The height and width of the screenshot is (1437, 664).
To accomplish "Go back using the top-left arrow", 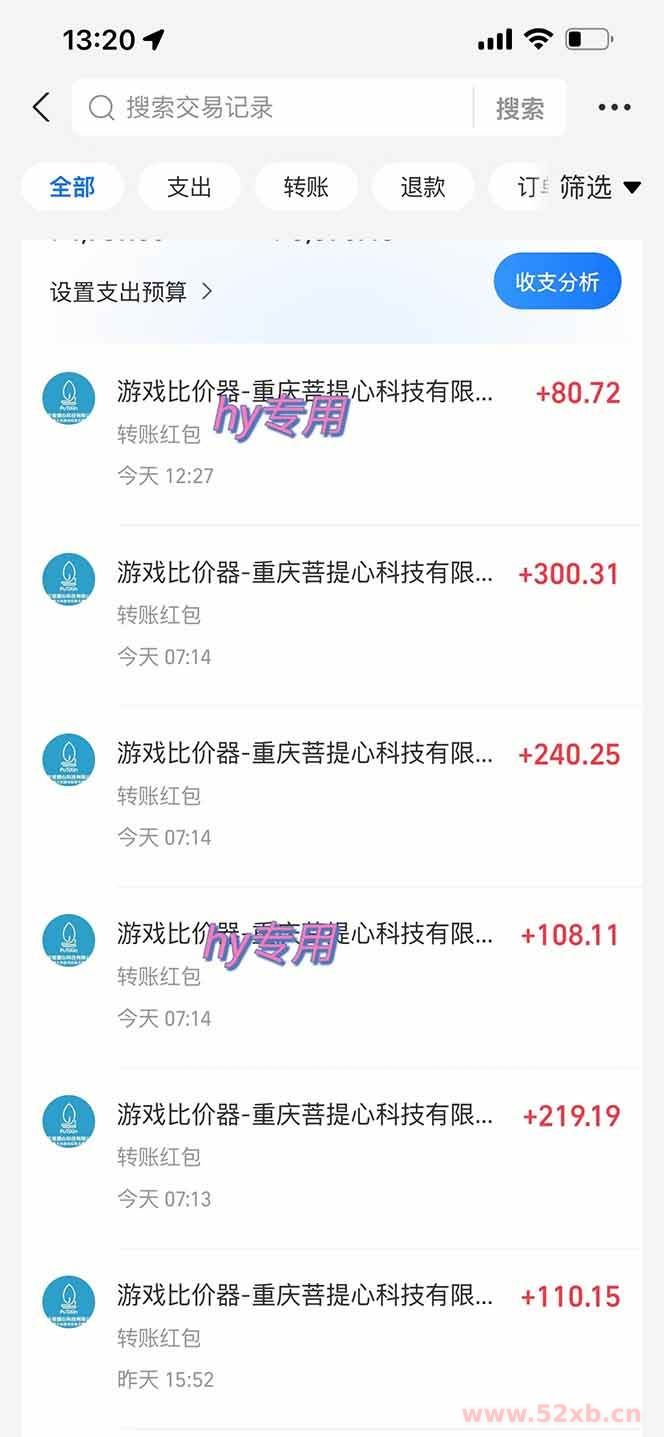I will tap(41, 108).
